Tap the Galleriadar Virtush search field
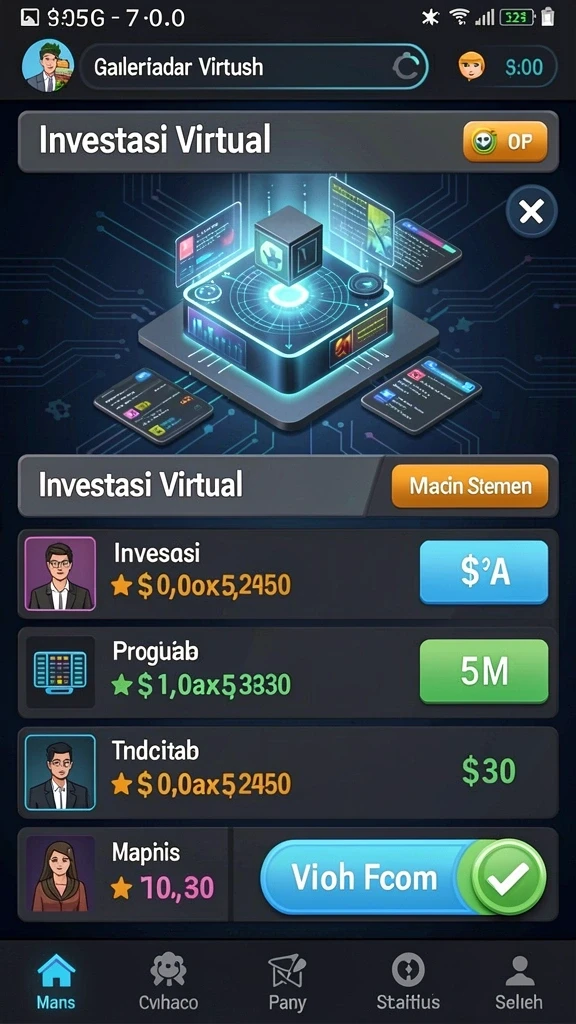 (253, 67)
